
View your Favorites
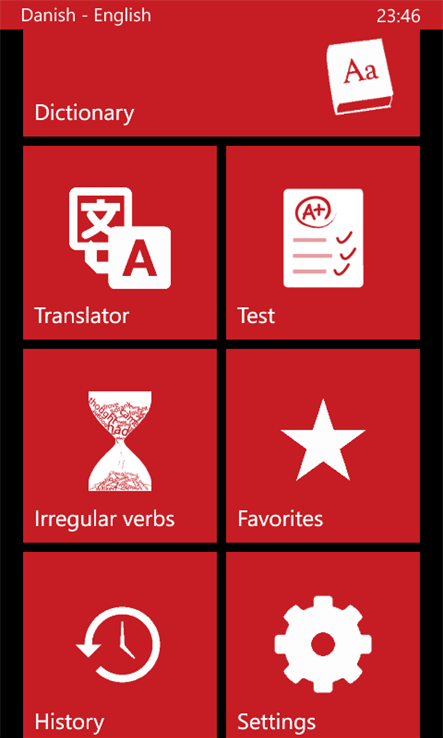pos(323,446)
